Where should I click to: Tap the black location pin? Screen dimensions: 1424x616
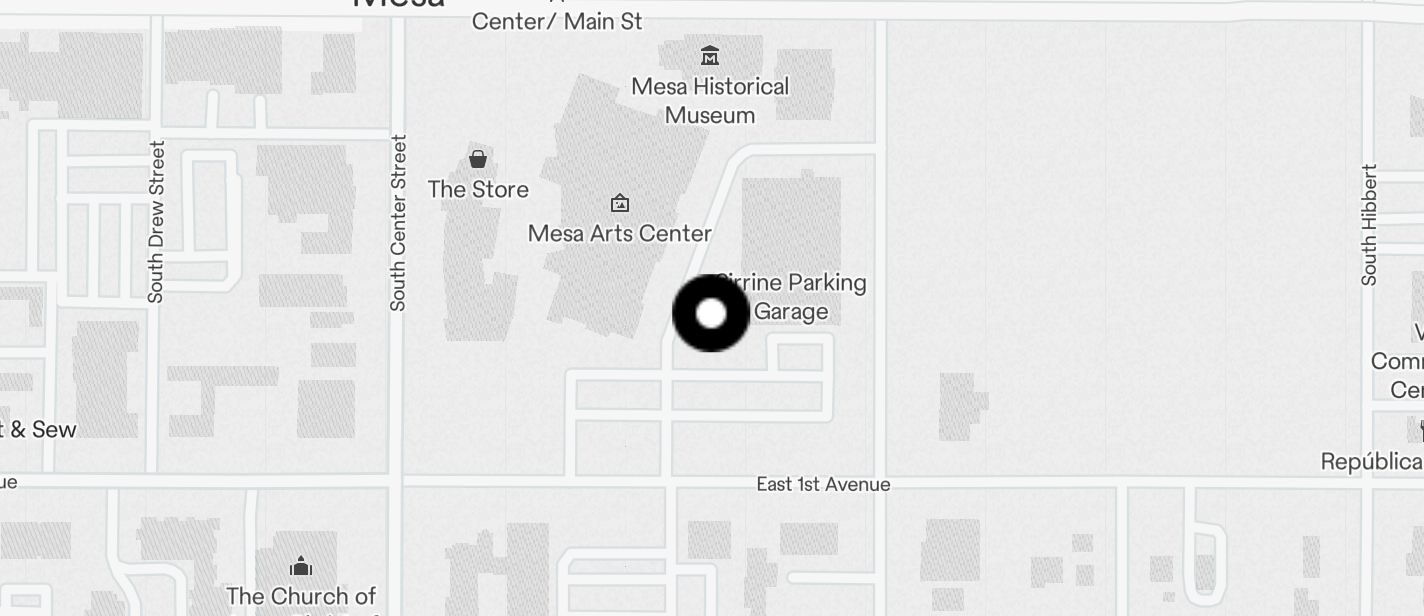pos(711,314)
